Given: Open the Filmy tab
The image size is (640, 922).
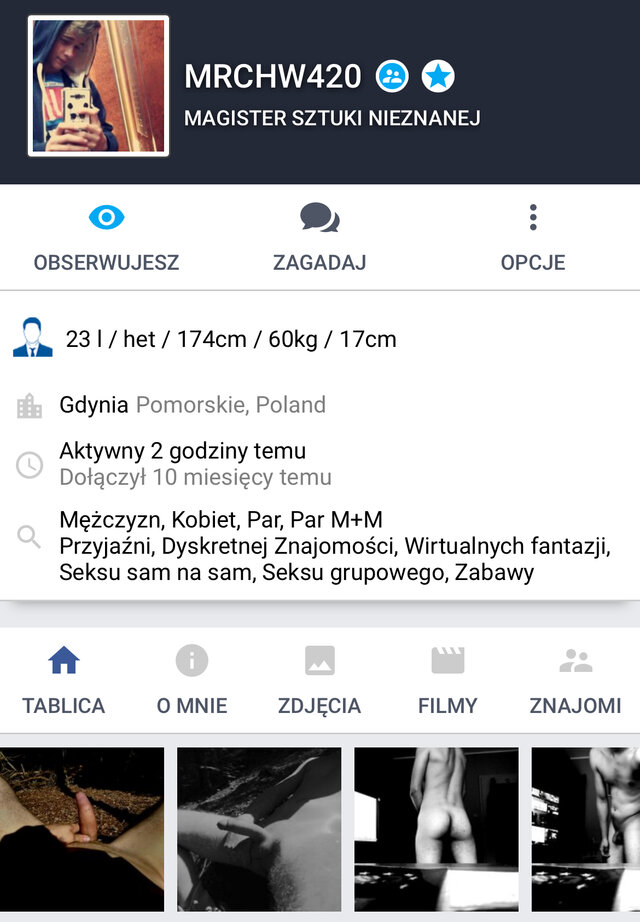Looking at the screenshot, I should click(447, 680).
